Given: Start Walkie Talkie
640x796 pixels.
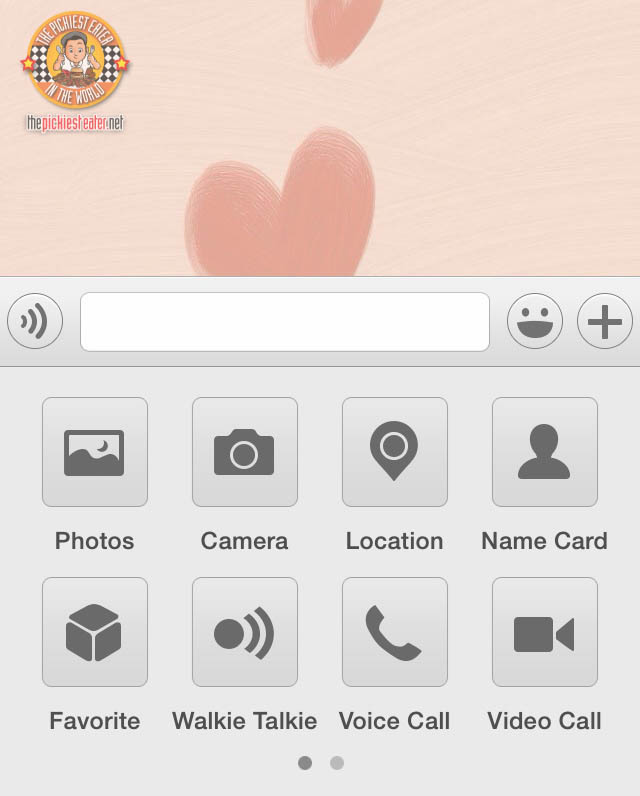Looking at the screenshot, I should pos(244,632).
